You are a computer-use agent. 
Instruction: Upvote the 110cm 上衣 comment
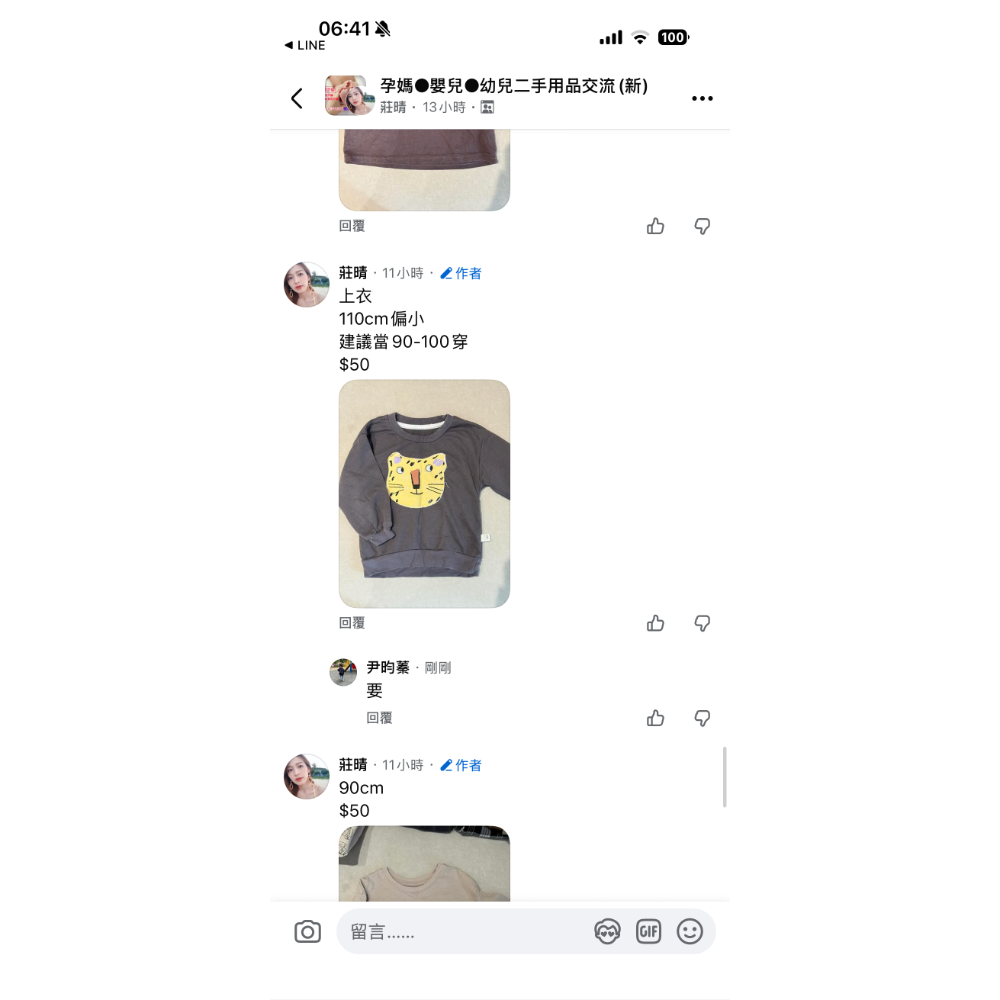656,623
